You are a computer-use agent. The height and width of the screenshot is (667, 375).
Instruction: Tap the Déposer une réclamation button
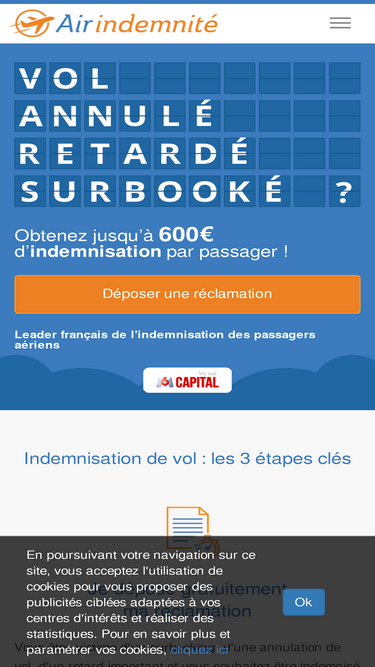coord(188,294)
